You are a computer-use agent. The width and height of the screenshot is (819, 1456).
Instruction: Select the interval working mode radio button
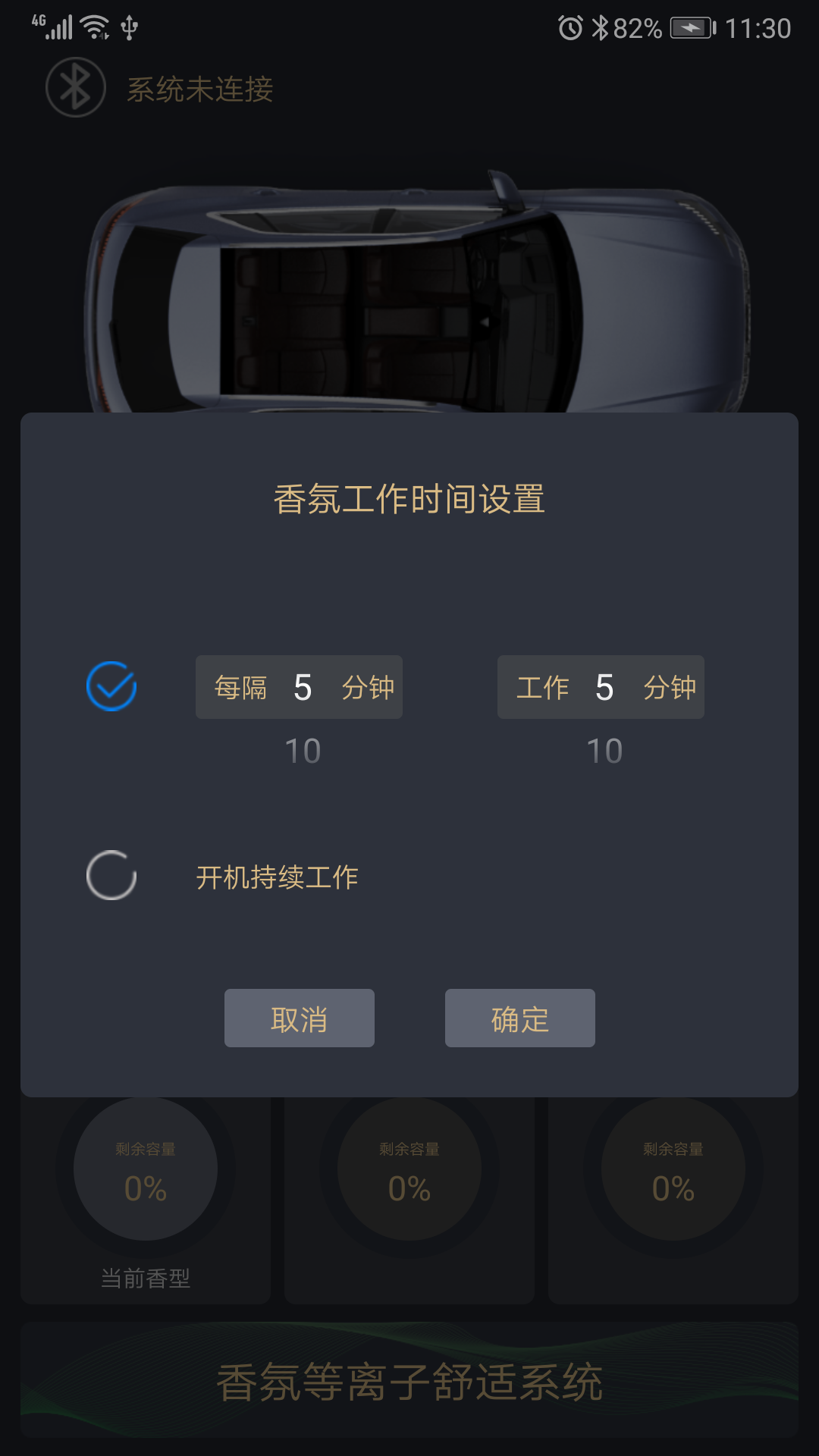coord(110,685)
